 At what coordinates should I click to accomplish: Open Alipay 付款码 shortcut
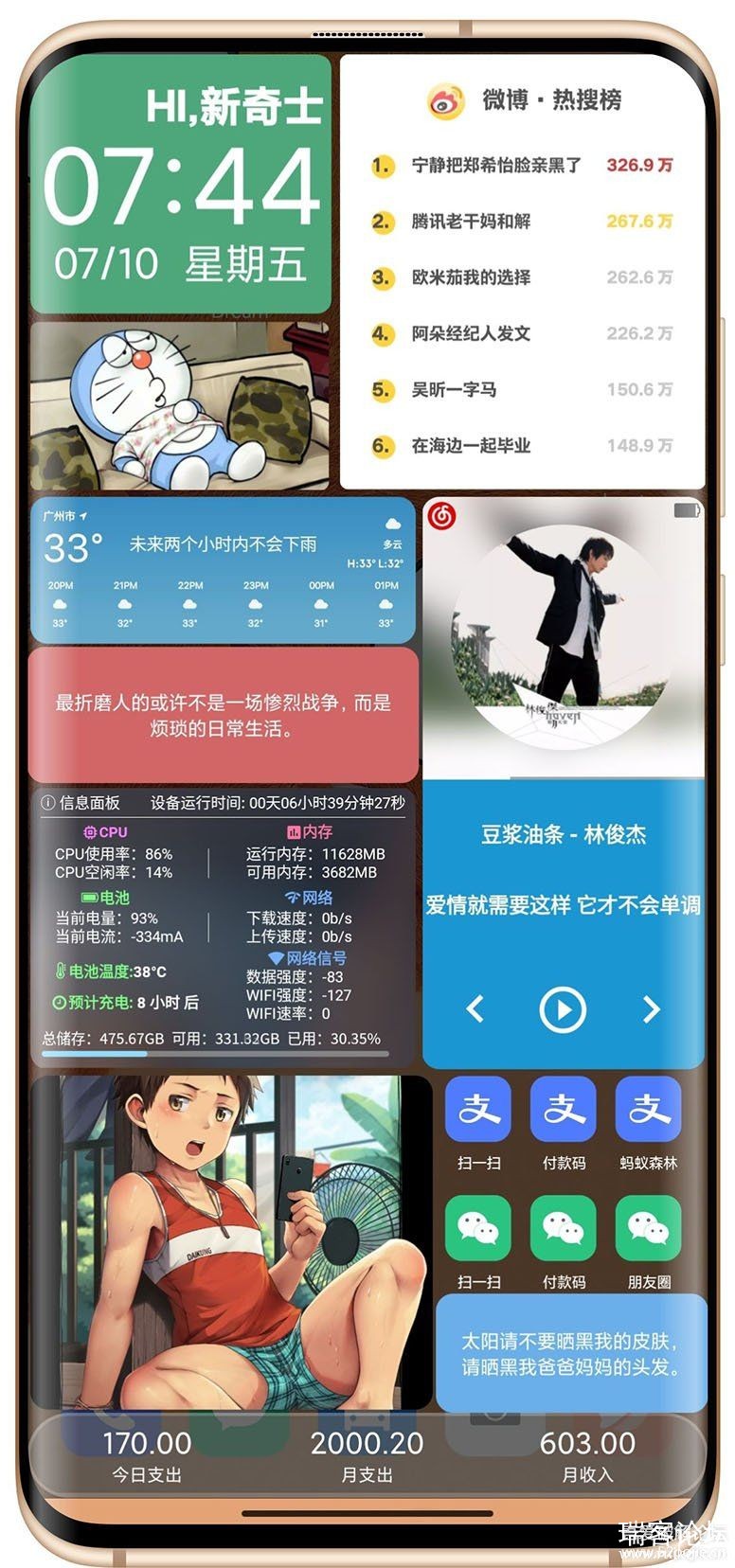pos(564,1110)
